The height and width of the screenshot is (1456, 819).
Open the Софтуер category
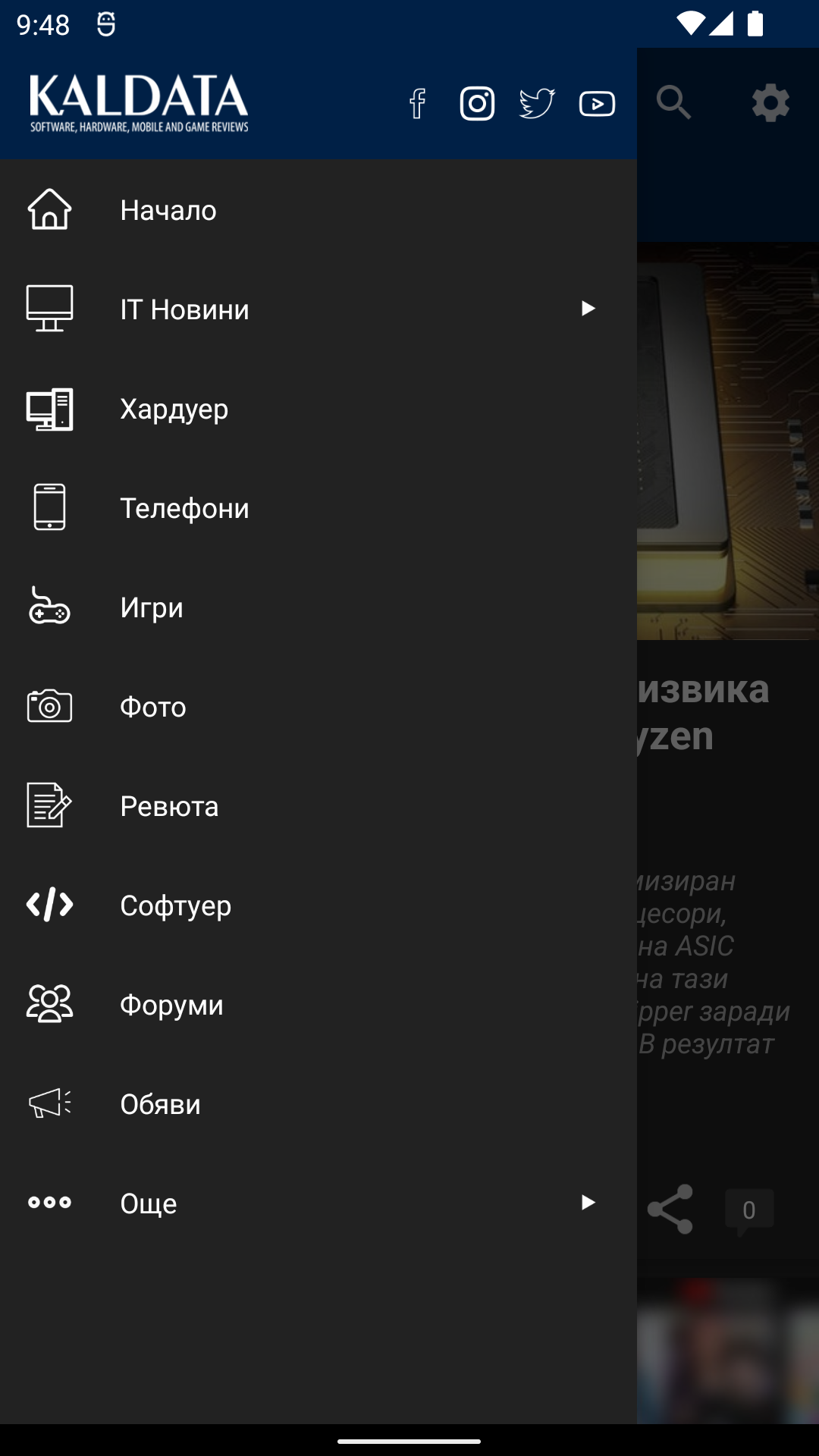coord(175,905)
